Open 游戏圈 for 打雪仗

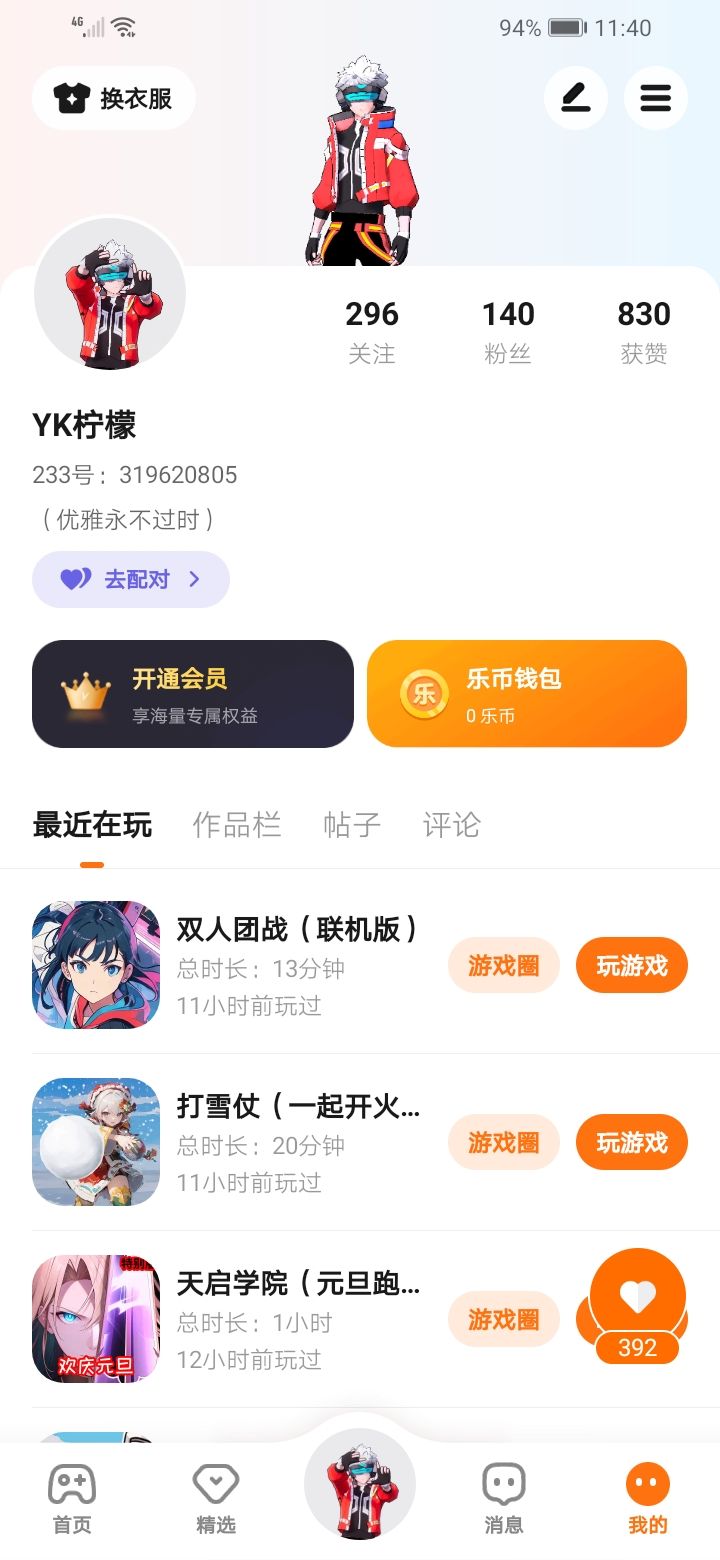point(503,1142)
